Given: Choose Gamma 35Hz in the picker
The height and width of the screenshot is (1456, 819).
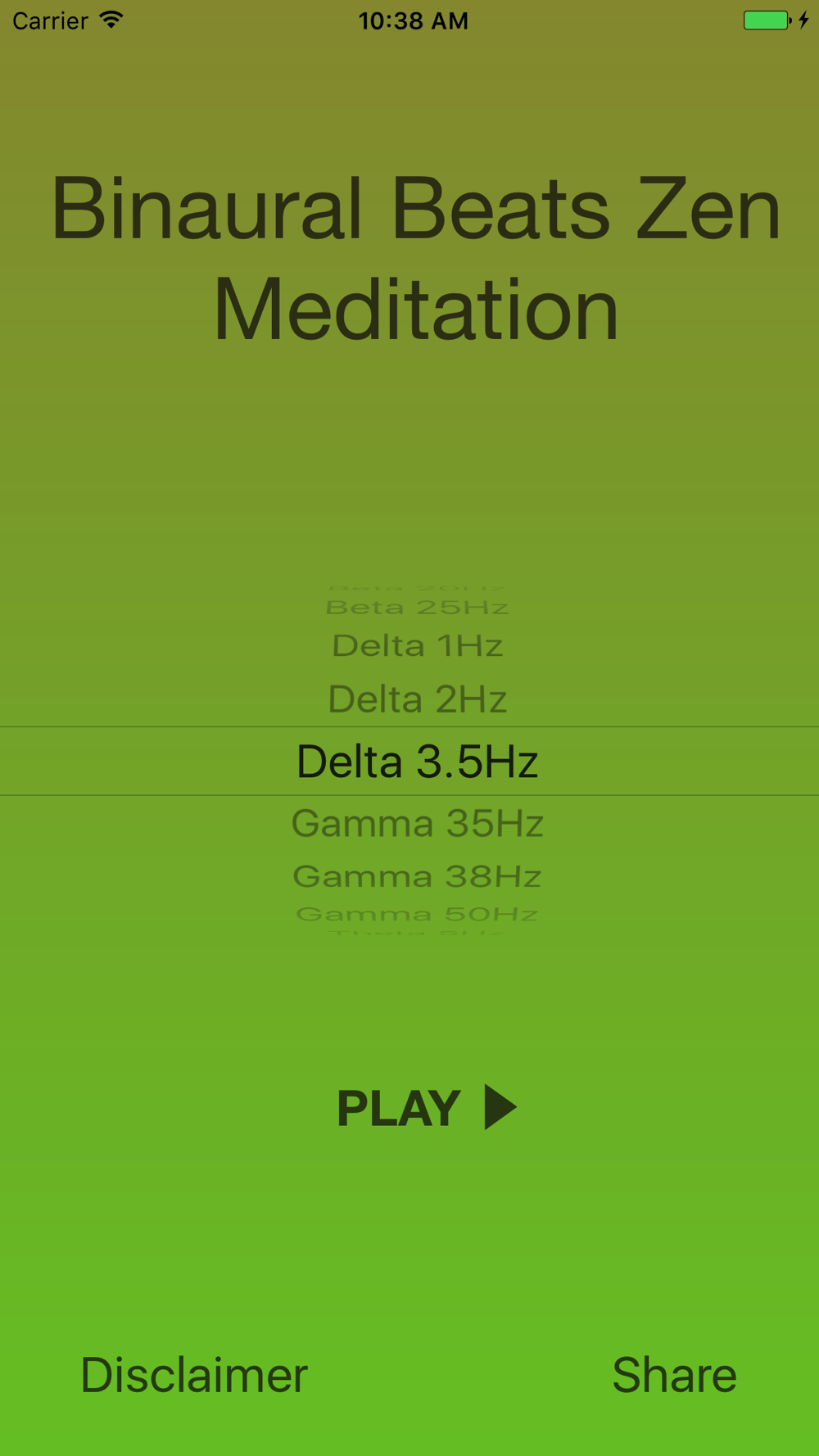Looking at the screenshot, I should 418,823.
